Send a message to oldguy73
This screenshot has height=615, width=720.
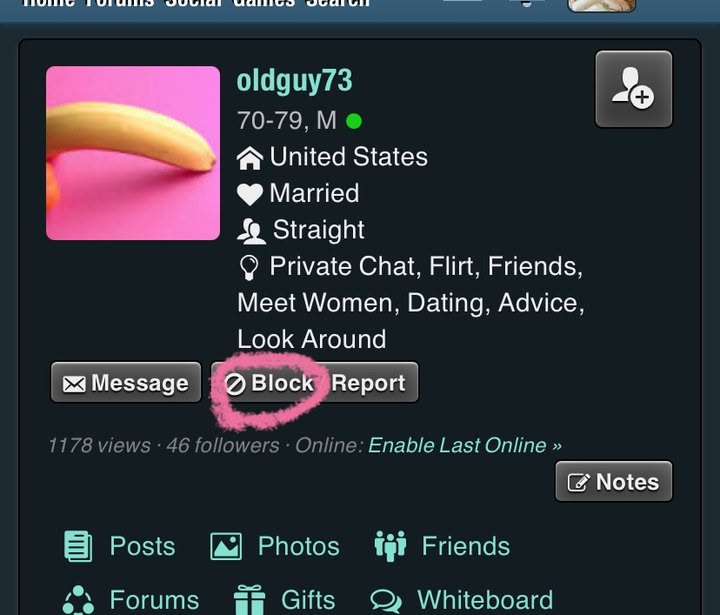tap(125, 383)
